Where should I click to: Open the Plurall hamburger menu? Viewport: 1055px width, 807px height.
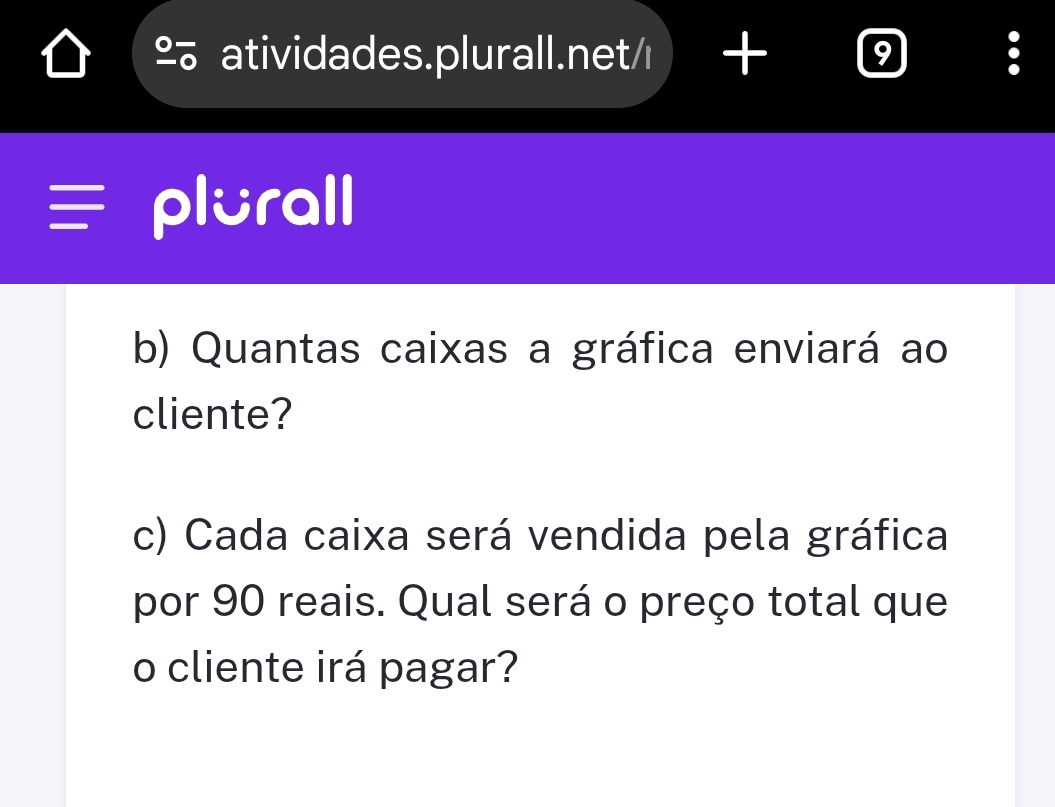point(76,207)
